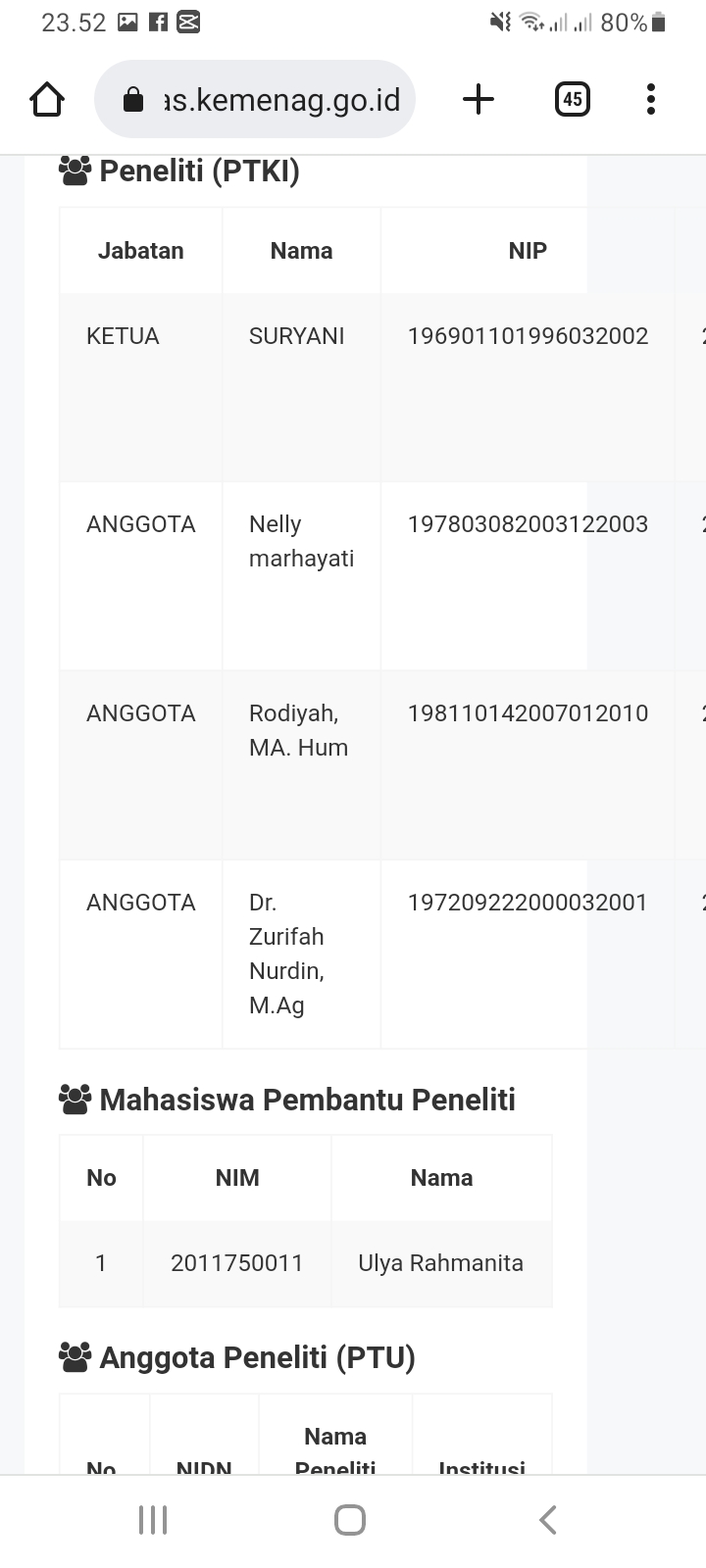Go to the browser home page
This screenshot has height=1568, width=706.
pyautogui.click(x=47, y=99)
